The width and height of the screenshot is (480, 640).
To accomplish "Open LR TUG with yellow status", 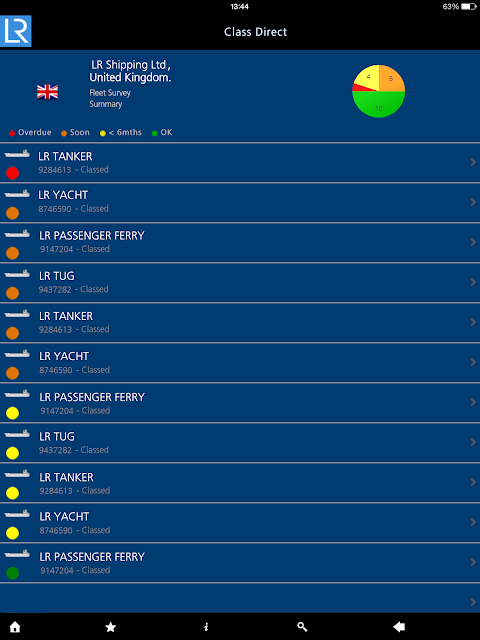I will [x=240, y=443].
